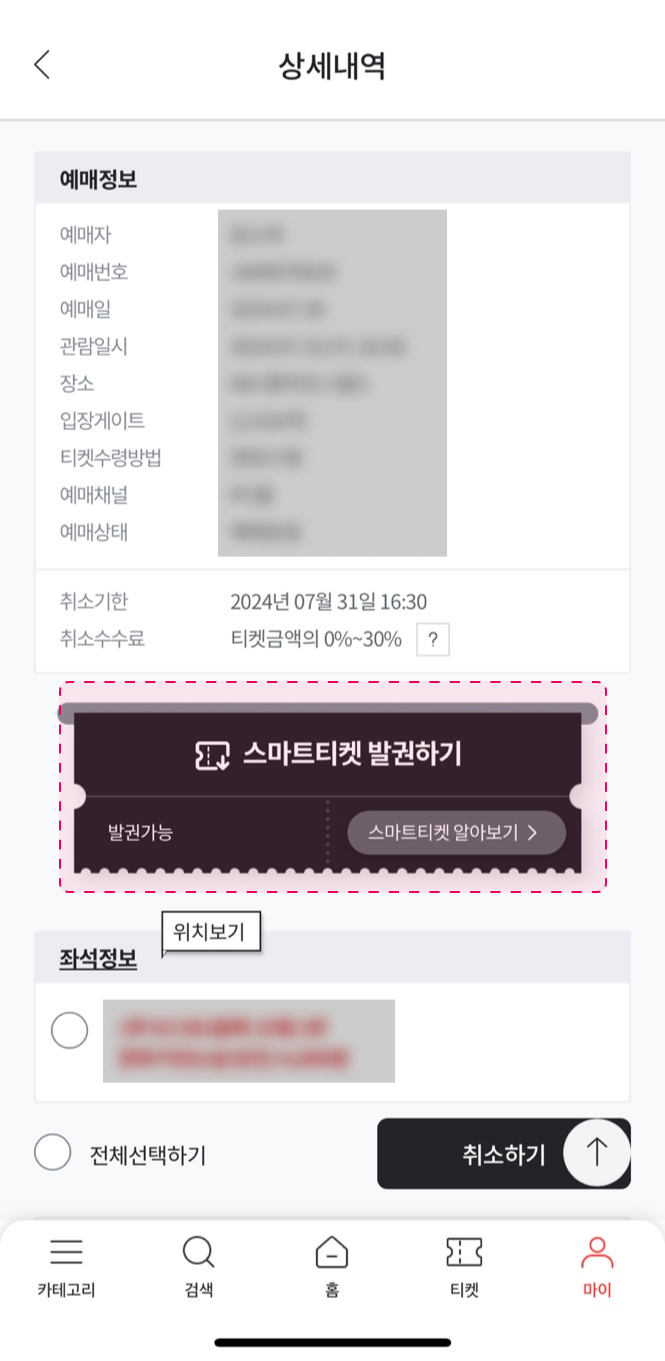Image resolution: width=665 pixels, height=1361 pixels.
Task: Open the cancellation fee help question mark
Action: click(433, 640)
